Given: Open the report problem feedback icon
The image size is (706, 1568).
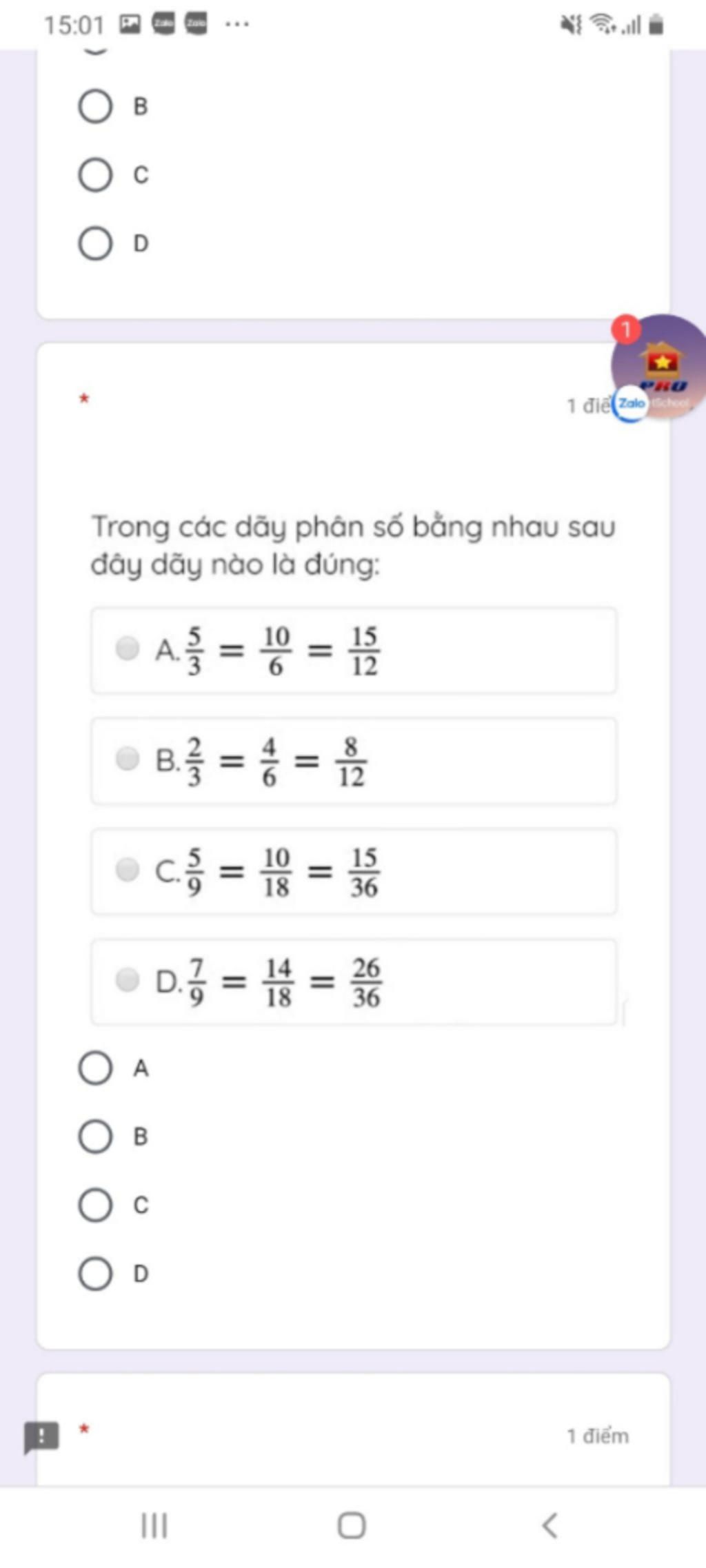Looking at the screenshot, I should pos(41,1437).
